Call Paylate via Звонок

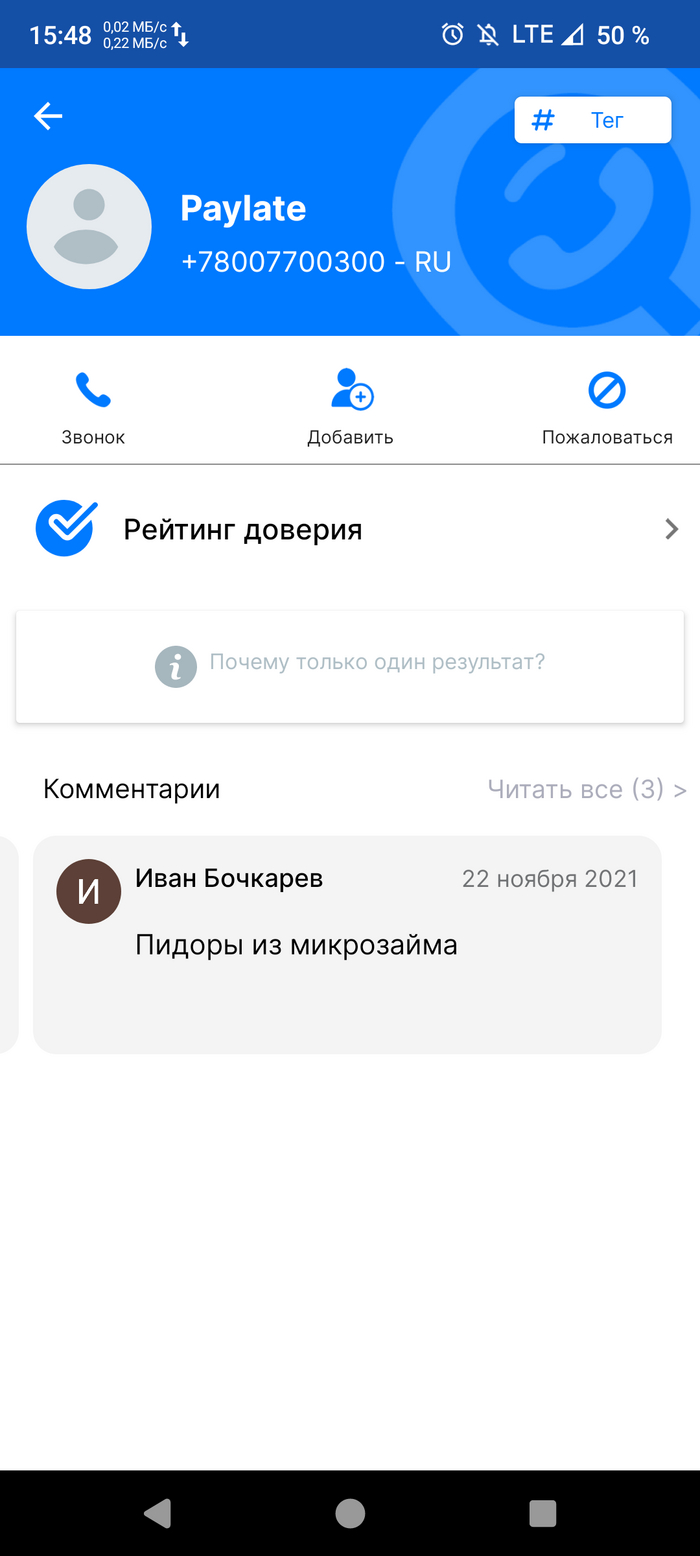point(93,408)
